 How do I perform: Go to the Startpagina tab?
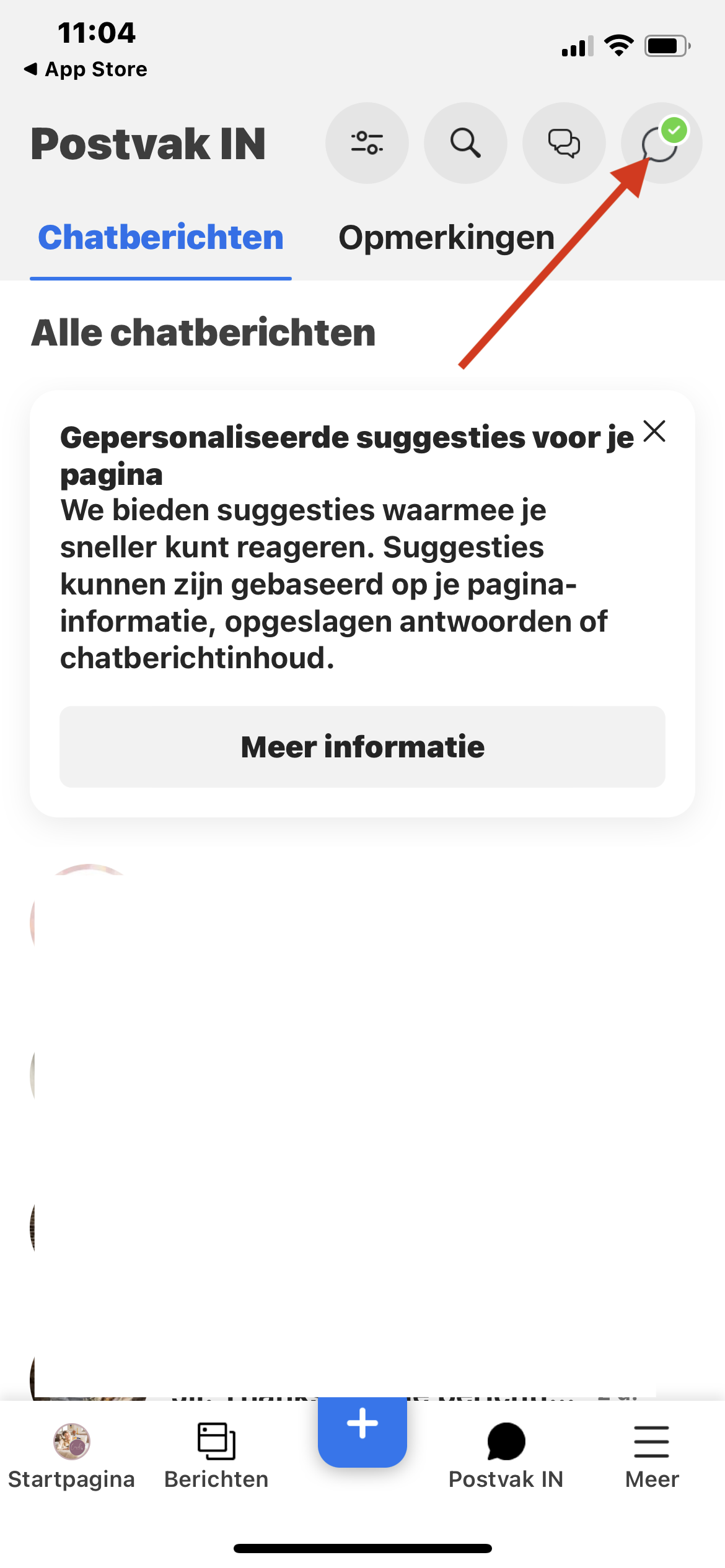(72, 1455)
